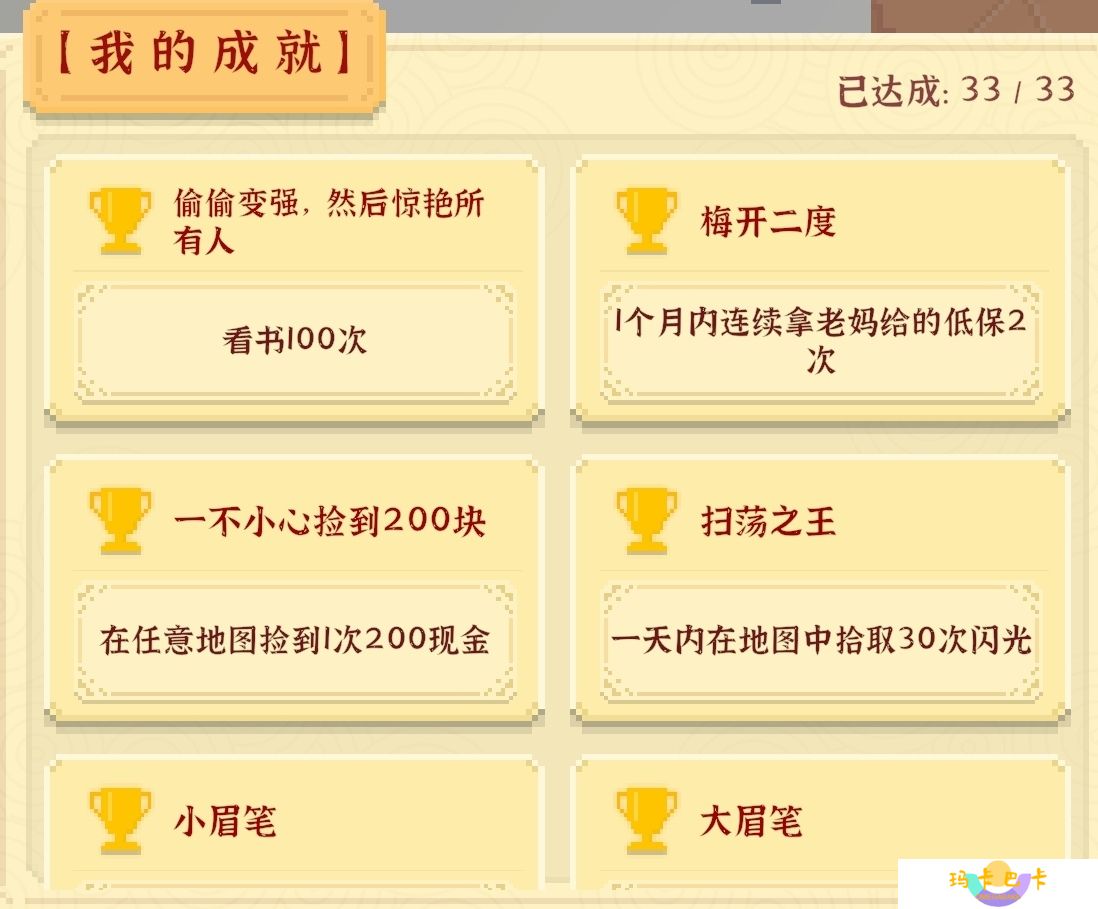
Task: View the 扫荡之王 achievement card
Action: tap(820, 590)
